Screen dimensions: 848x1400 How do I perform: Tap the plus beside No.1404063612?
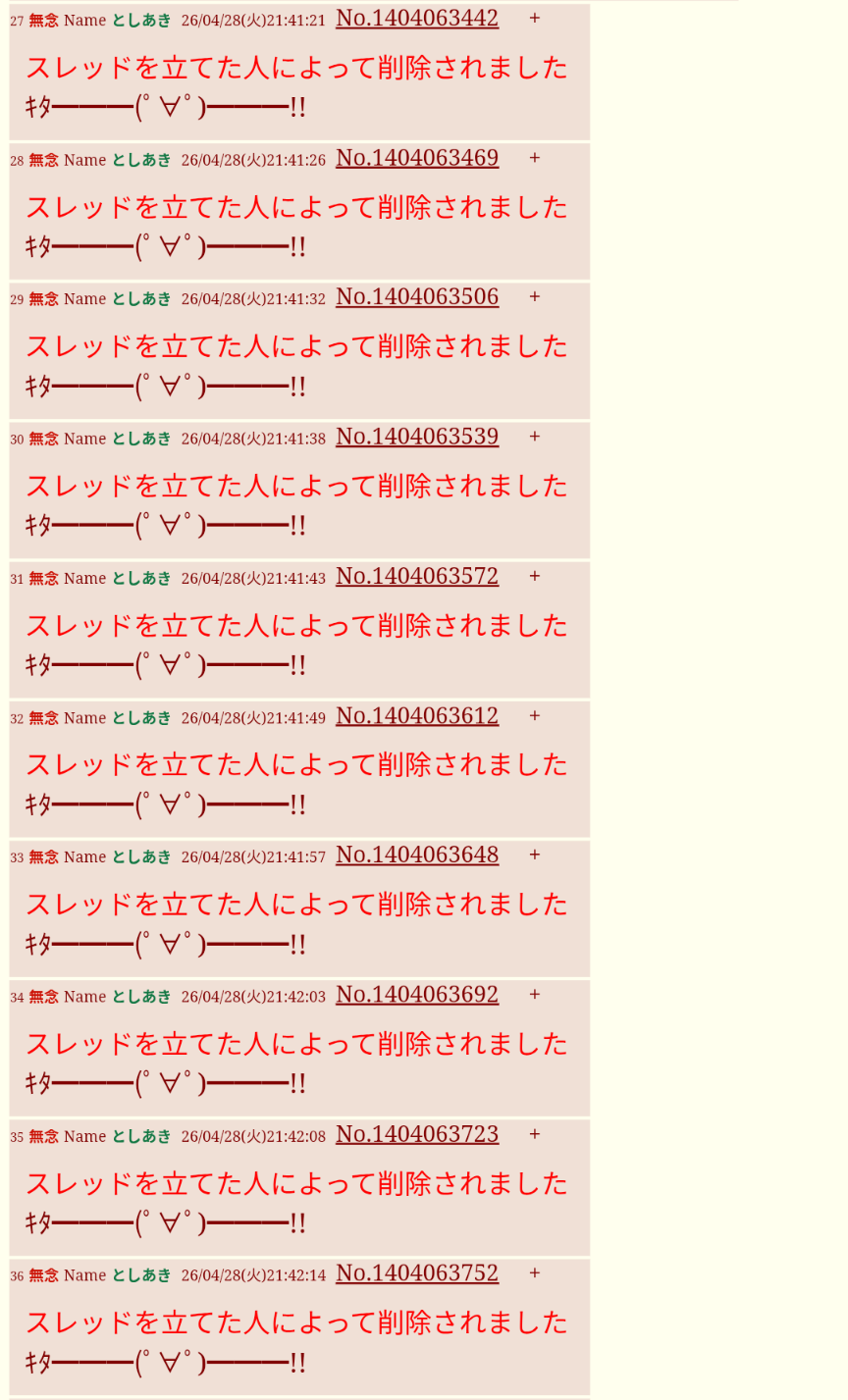pos(534,715)
